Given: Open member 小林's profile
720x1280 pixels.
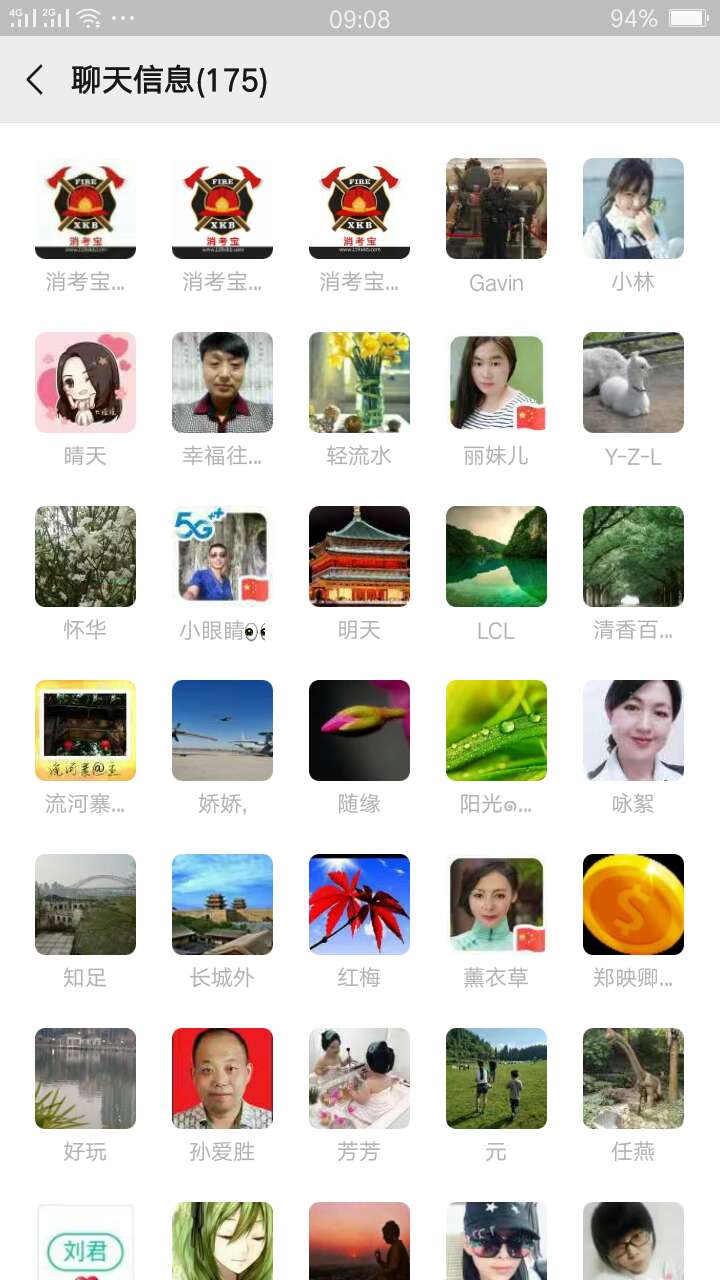Looking at the screenshot, I should pyautogui.click(x=633, y=209).
